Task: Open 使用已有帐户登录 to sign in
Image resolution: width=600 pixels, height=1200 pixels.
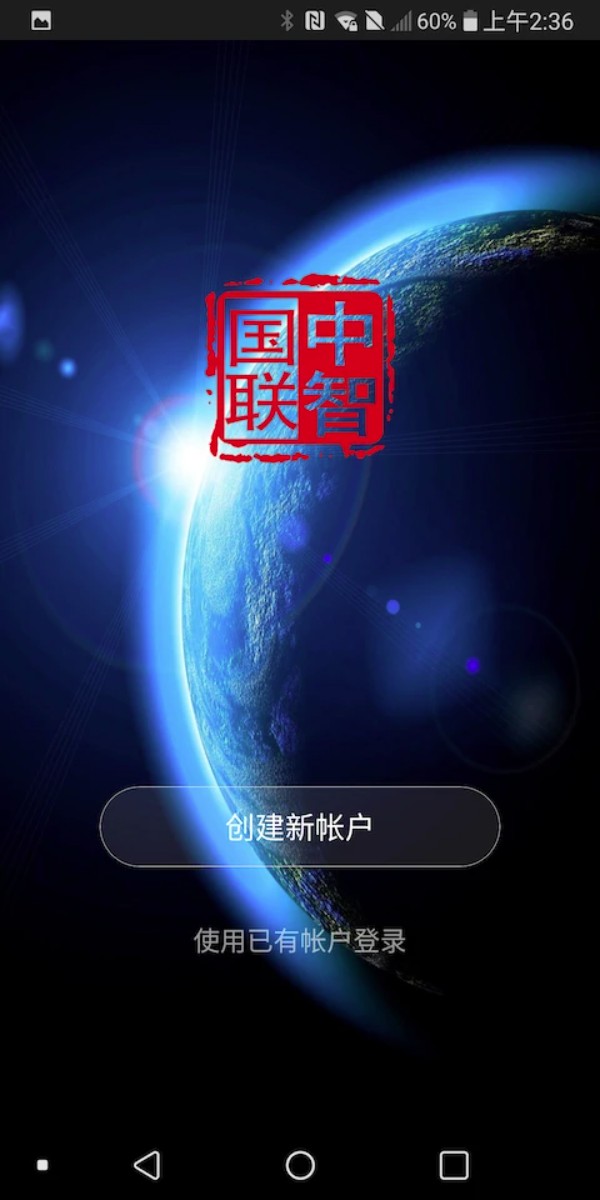Action: click(299, 941)
